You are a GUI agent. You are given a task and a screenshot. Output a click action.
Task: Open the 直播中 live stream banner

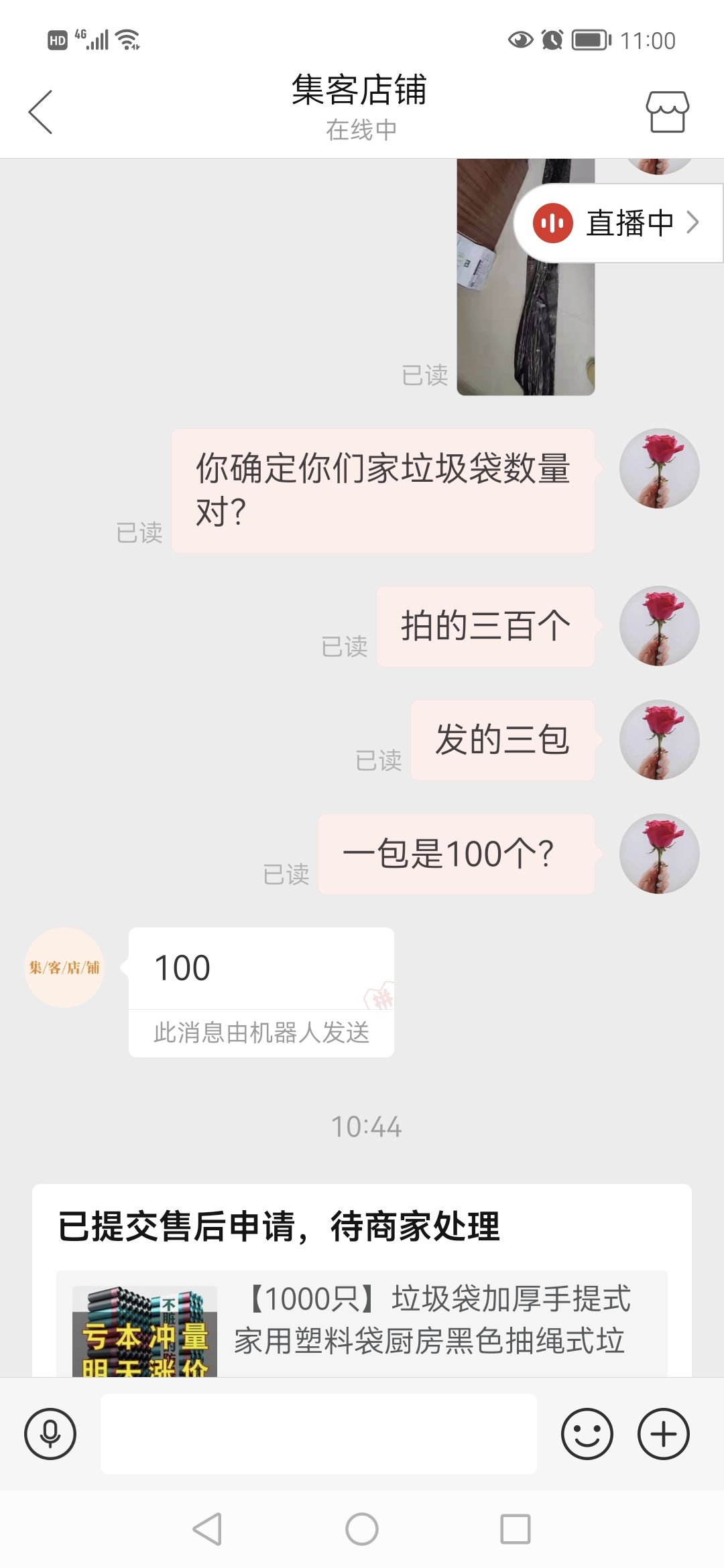[618, 223]
